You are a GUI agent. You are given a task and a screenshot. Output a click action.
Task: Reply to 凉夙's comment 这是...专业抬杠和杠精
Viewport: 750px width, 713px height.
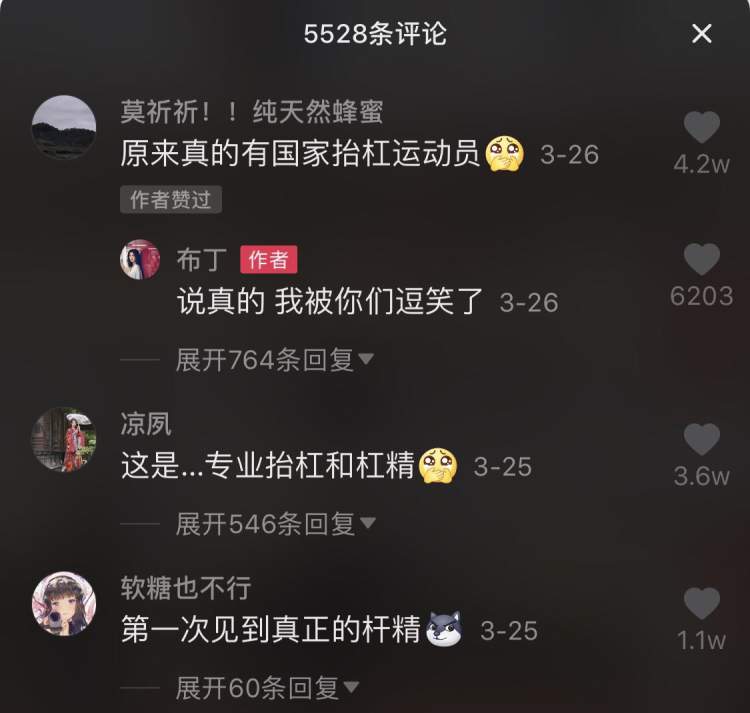tap(268, 466)
